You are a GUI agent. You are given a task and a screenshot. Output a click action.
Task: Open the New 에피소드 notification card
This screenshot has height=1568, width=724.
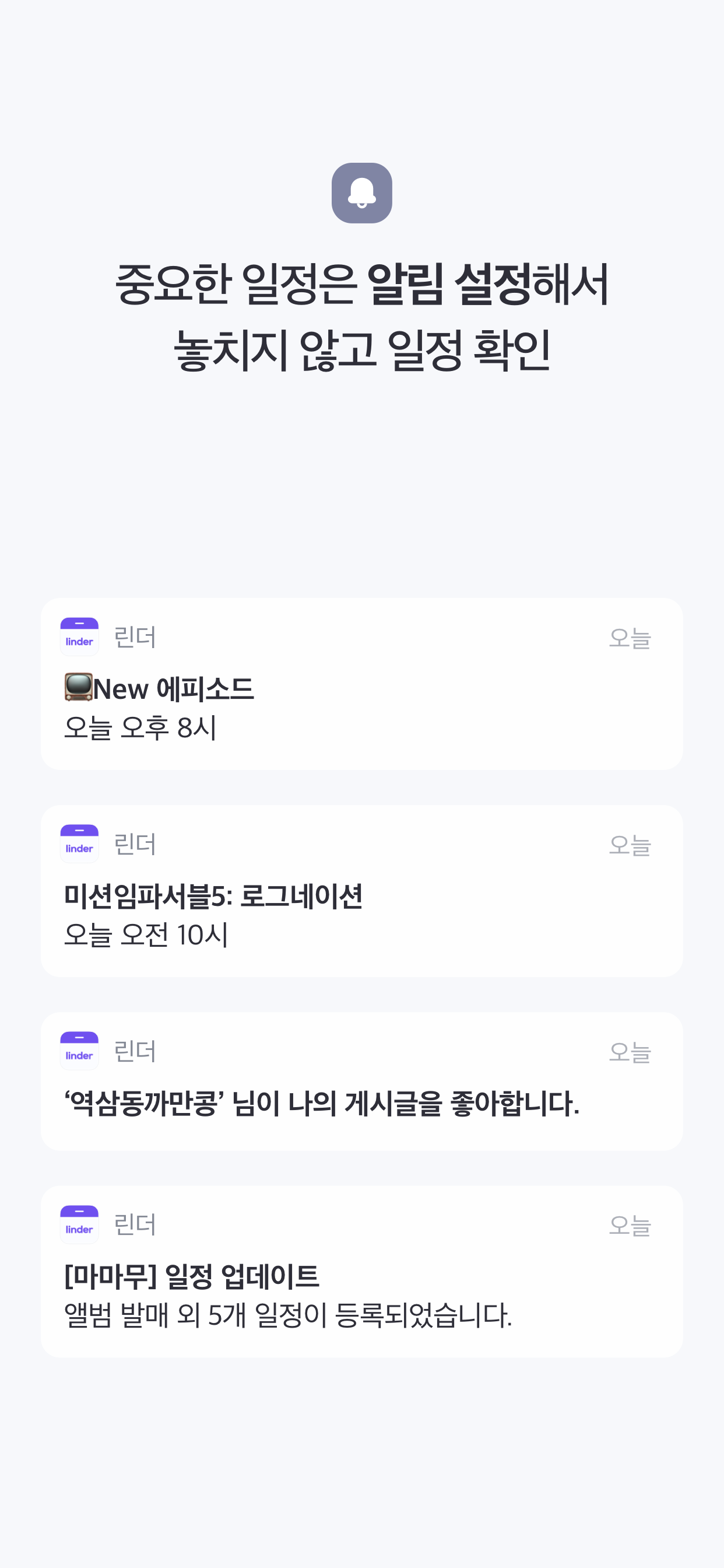(x=361, y=685)
